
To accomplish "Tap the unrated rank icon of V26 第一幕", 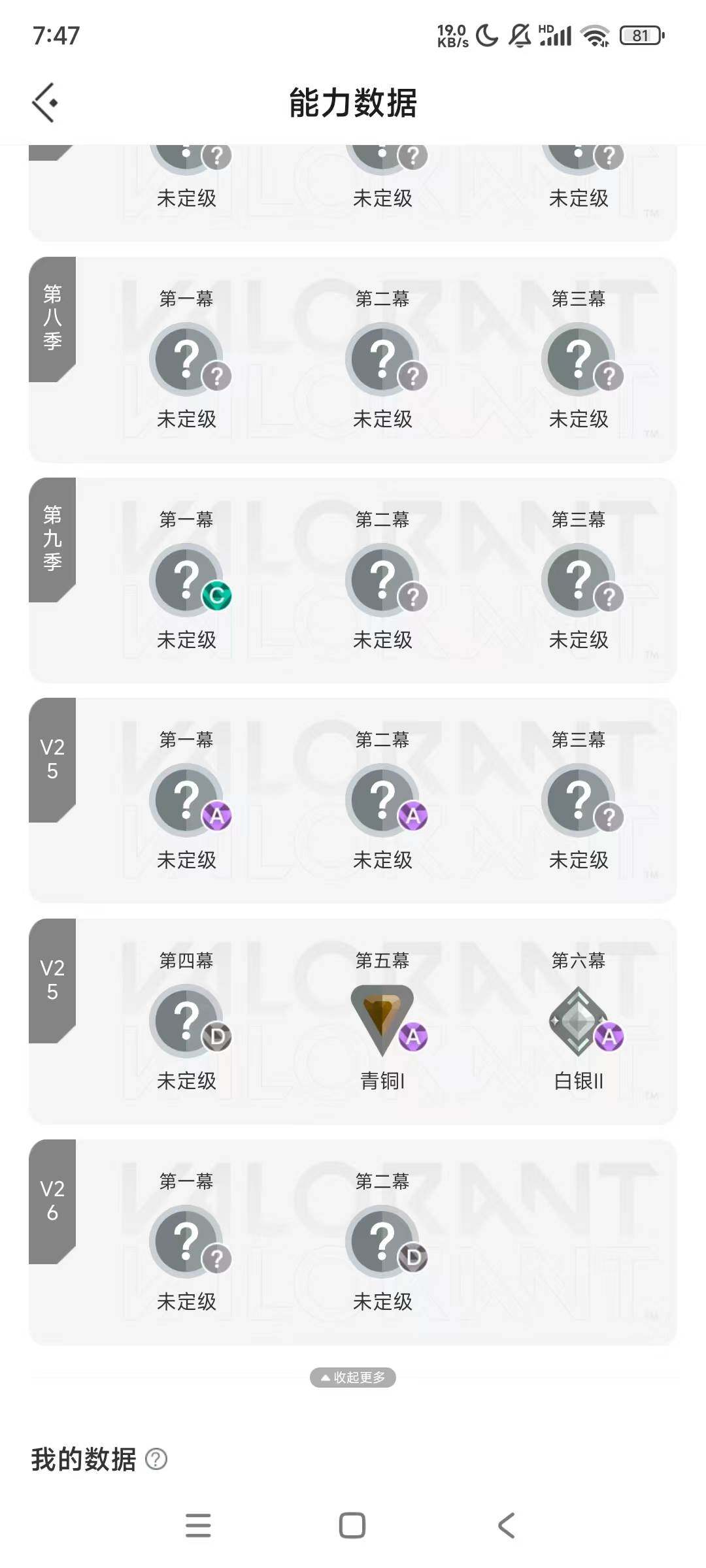I will click(187, 1240).
